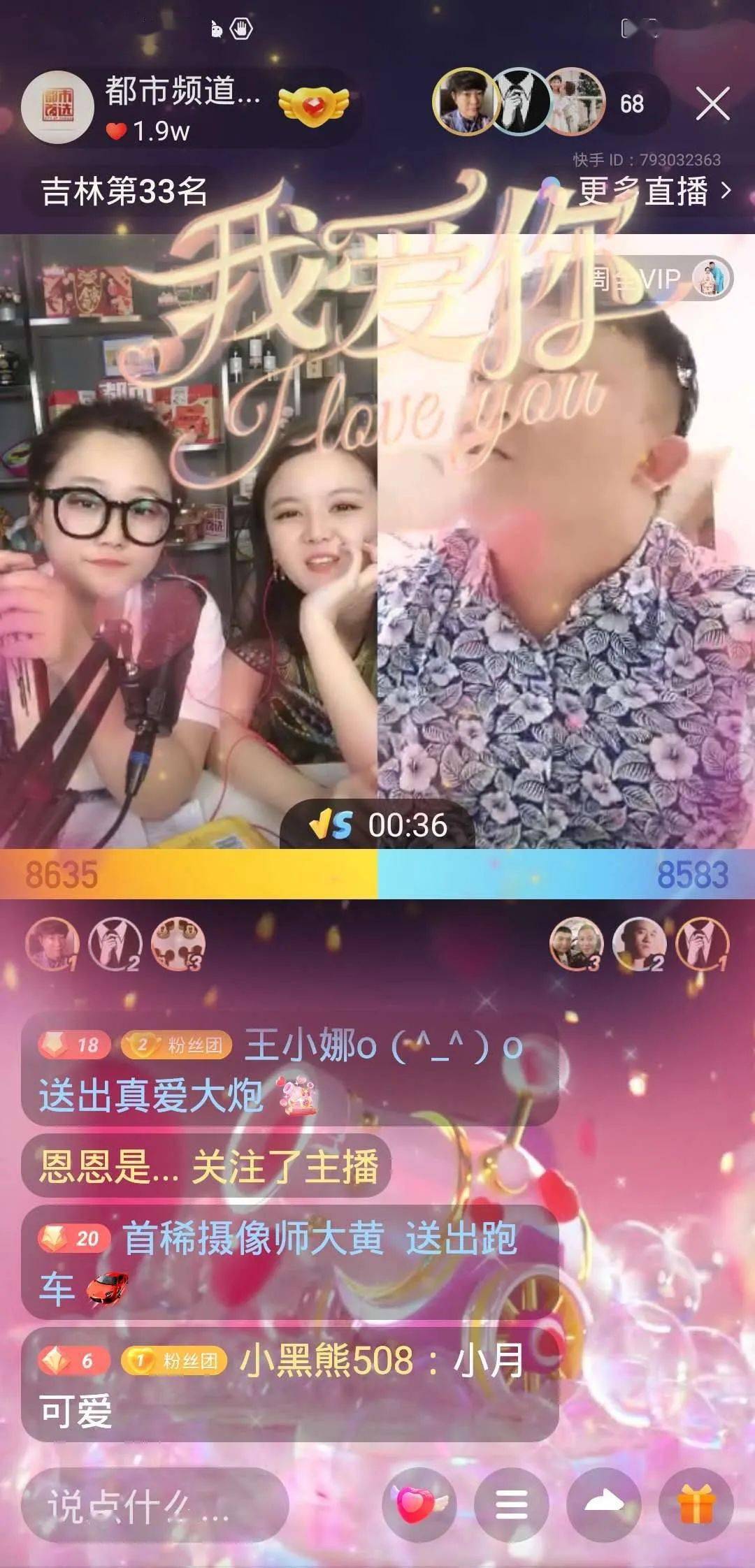Tap the 说点什么 comment box
This screenshot has height=1568, width=755.
pyautogui.click(x=155, y=1504)
